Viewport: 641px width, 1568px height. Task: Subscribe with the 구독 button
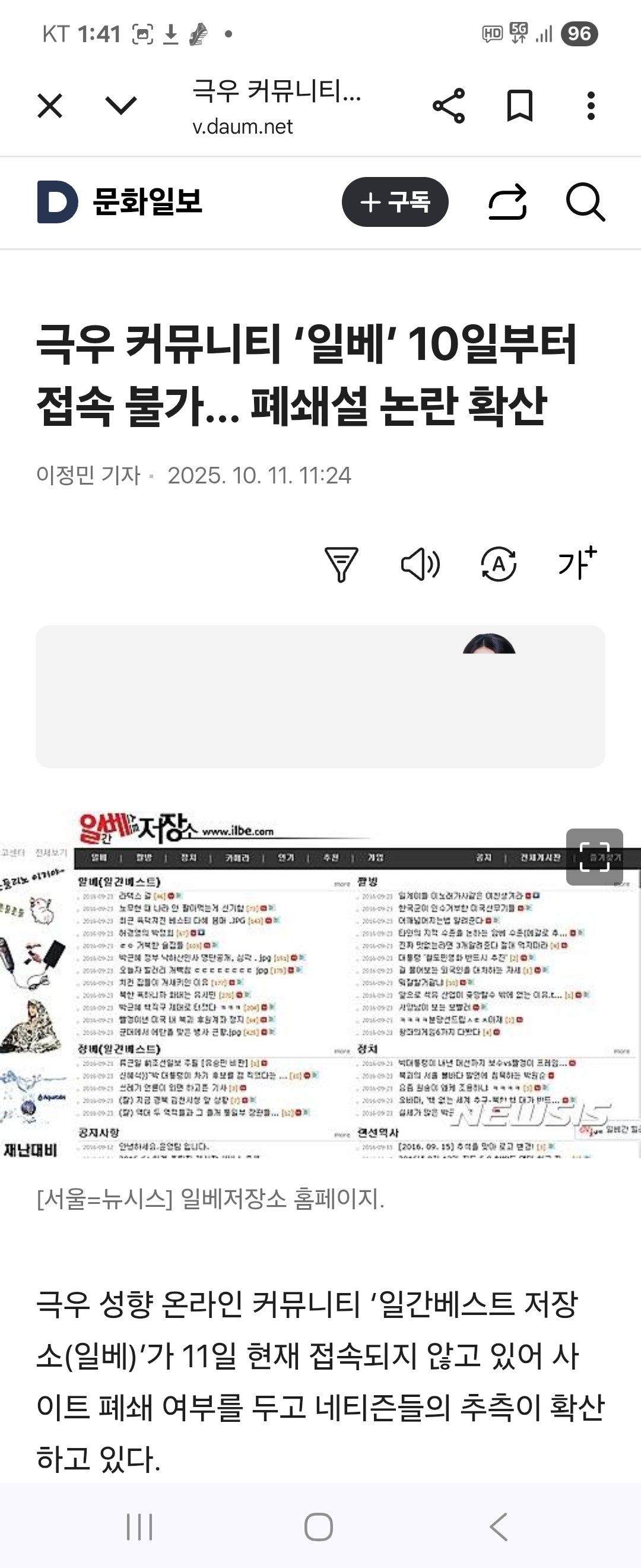(x=395, y=202)
